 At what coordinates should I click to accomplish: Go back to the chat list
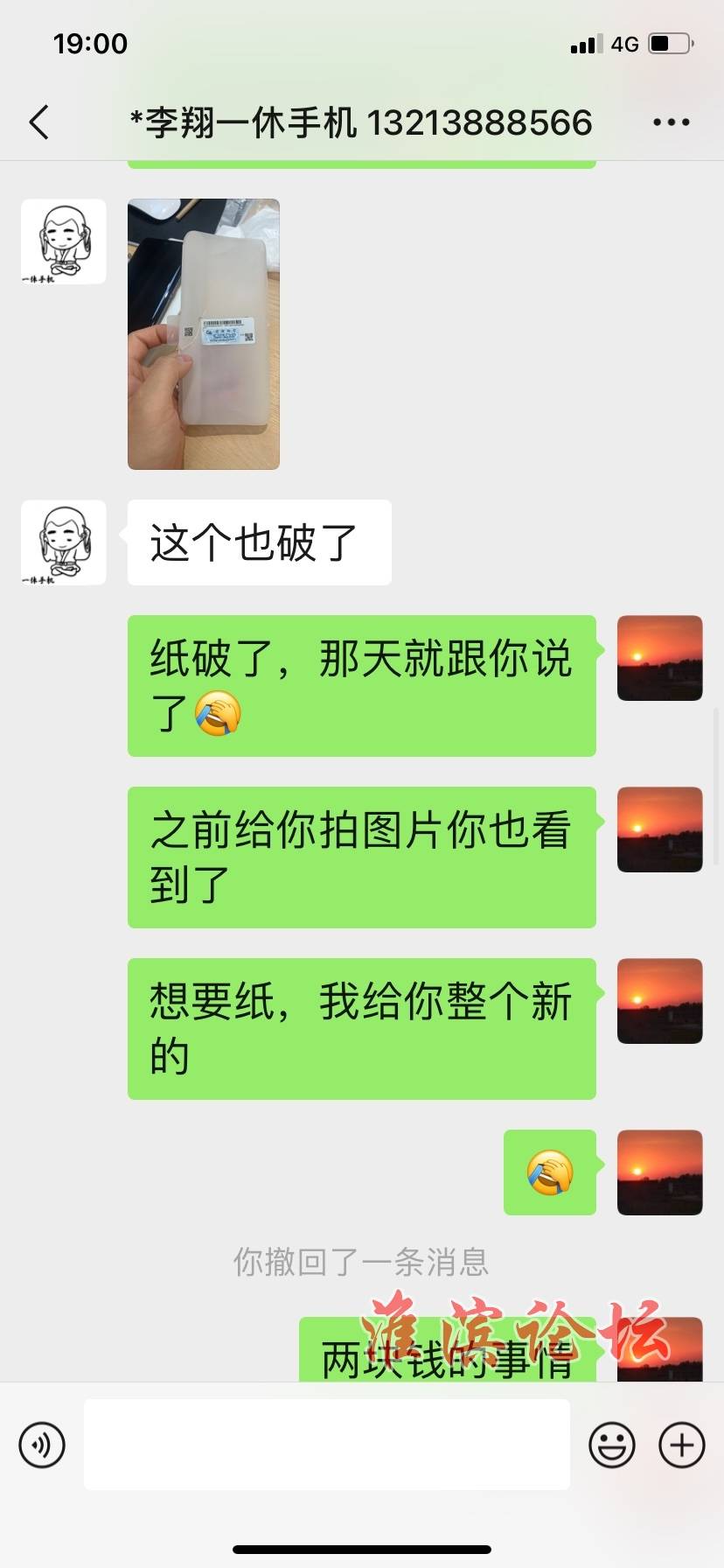coord(39,122)
